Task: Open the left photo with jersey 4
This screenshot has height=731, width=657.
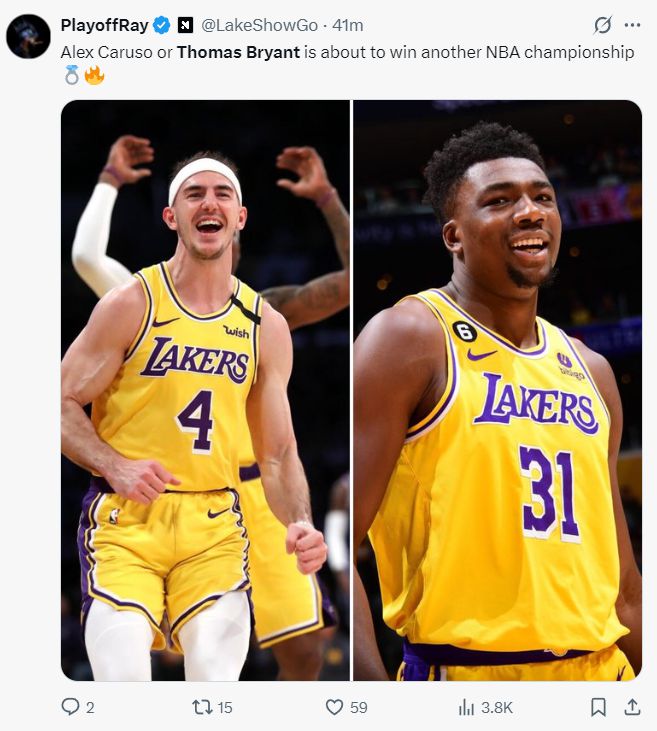Action: 205,390
